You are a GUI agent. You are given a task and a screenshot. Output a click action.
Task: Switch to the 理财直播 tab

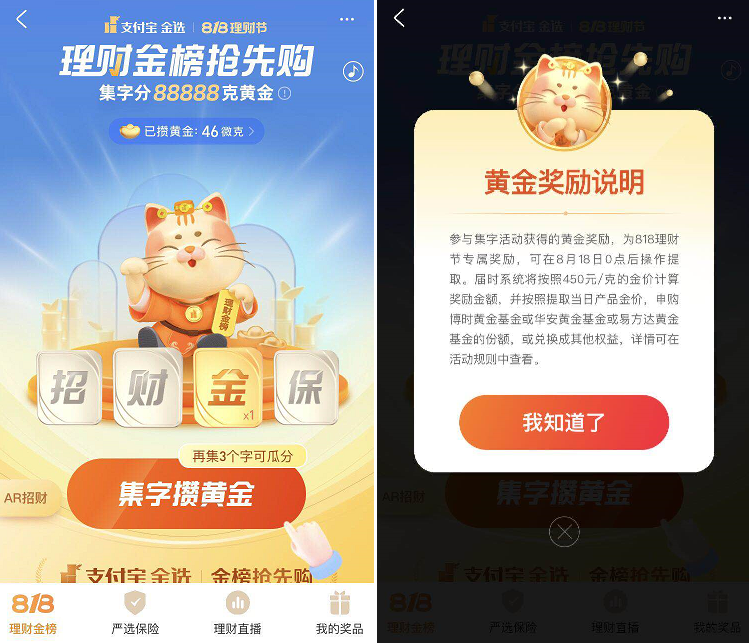click(x=237, y=613)
